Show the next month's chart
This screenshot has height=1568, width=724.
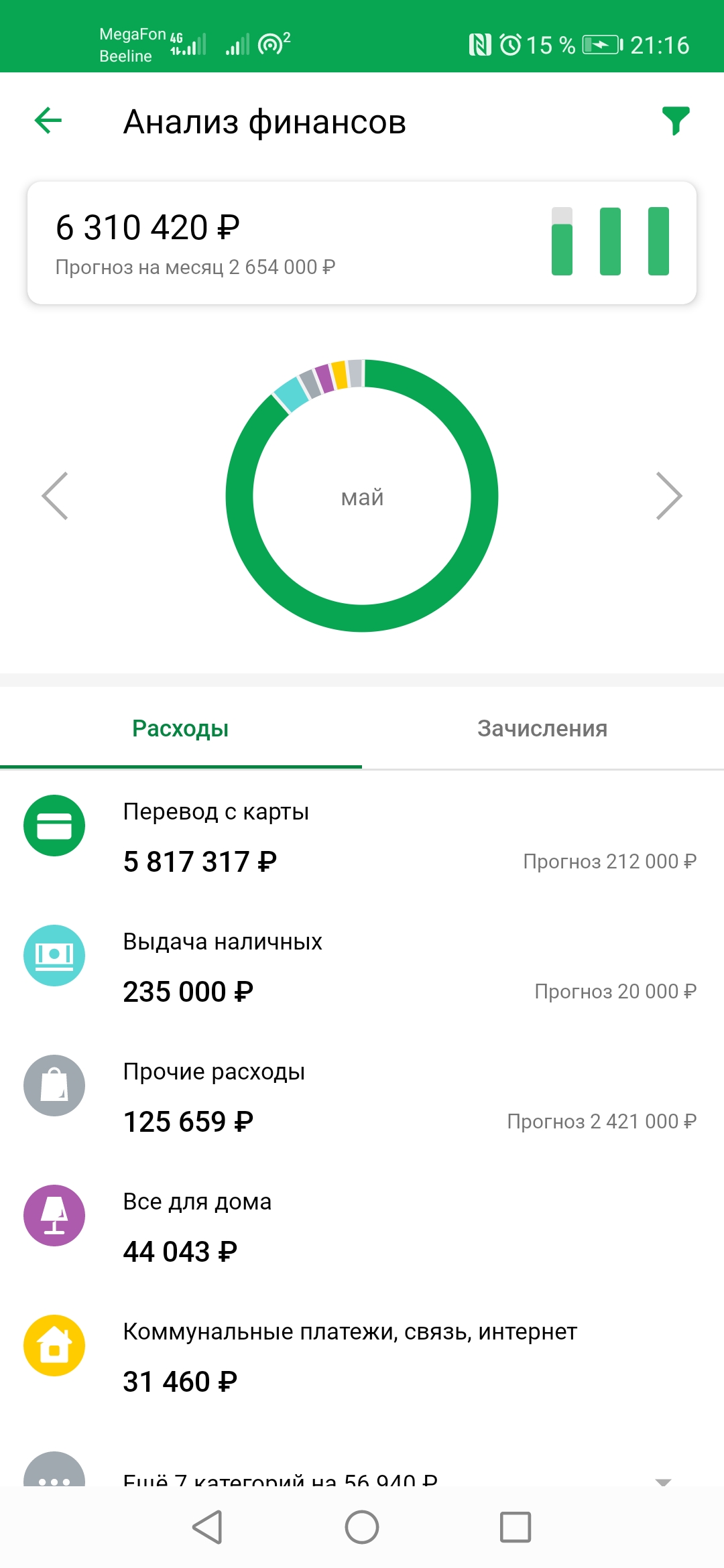[x=668, y=496]
